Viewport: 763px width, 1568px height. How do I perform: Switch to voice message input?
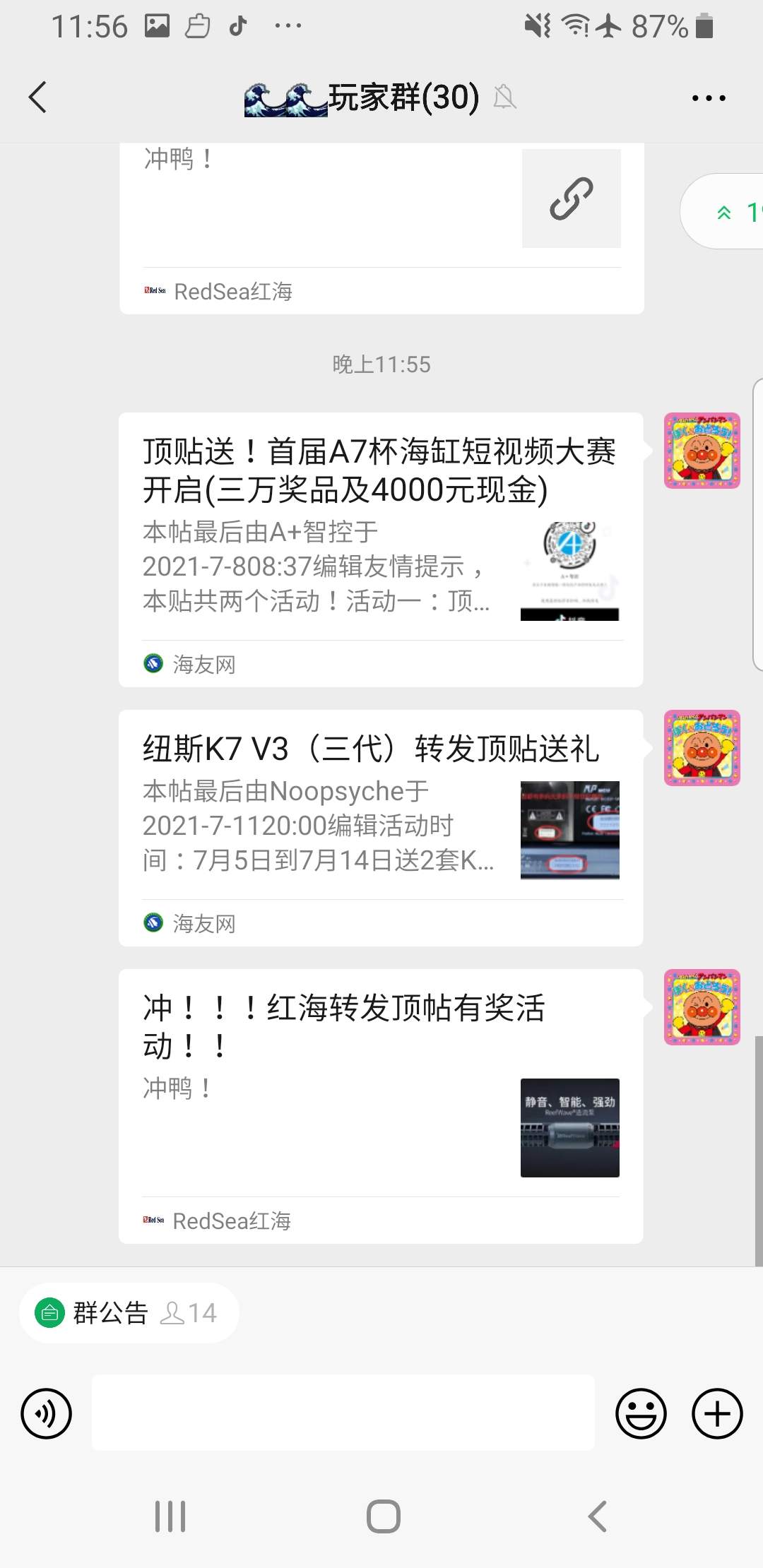(47, 1413)
